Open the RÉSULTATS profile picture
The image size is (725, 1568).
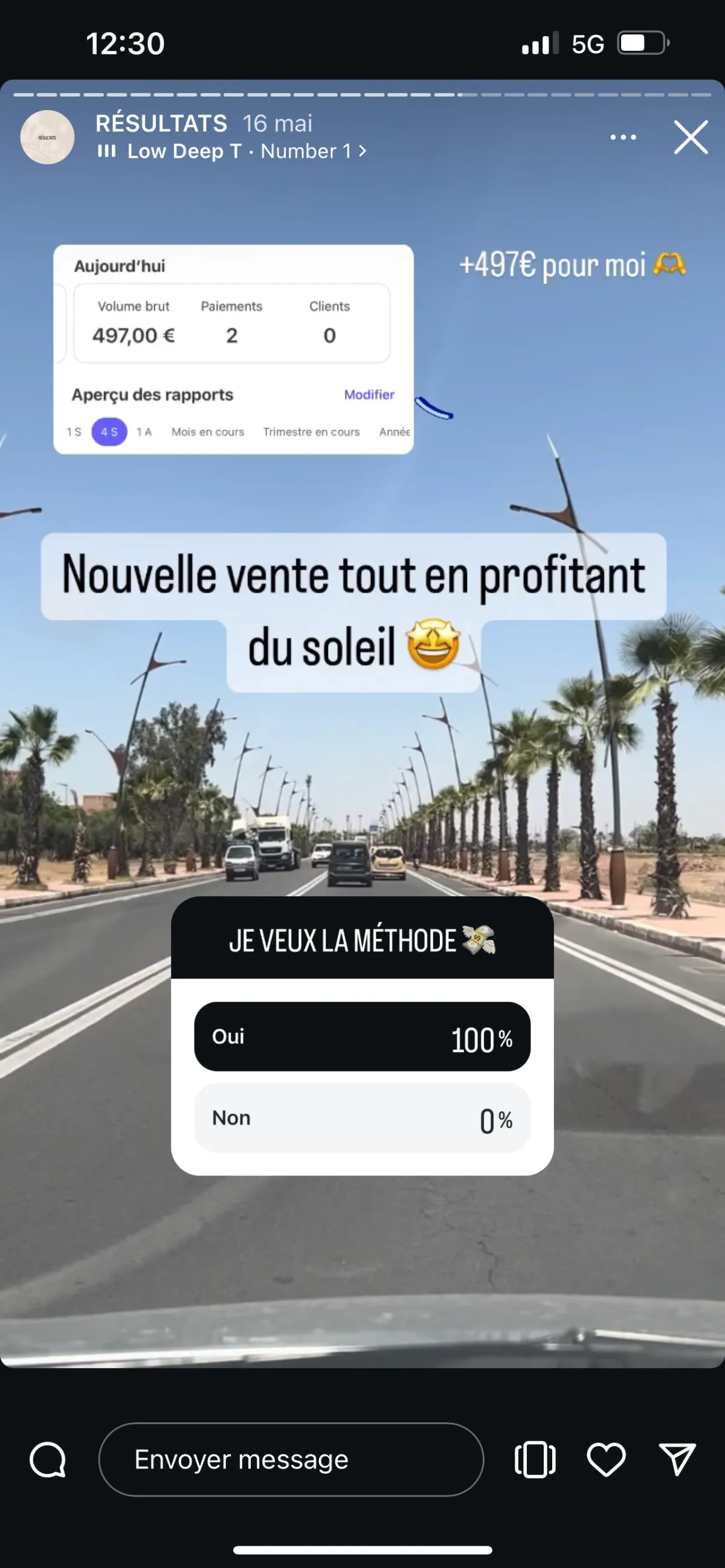pos(48,137)
